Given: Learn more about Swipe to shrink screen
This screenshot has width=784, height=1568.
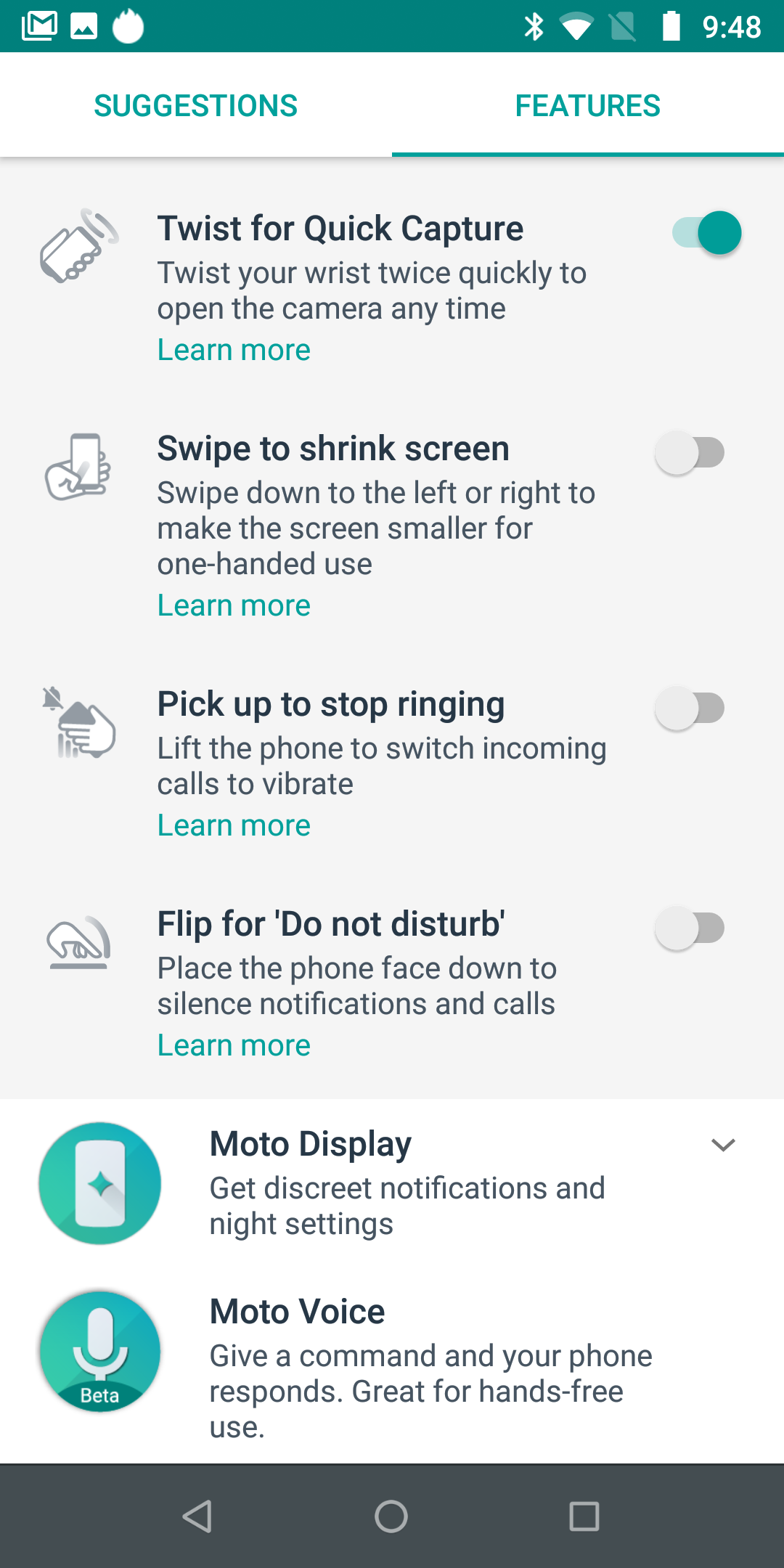Looking at the screenshot, I should click(x=234, y=605).
